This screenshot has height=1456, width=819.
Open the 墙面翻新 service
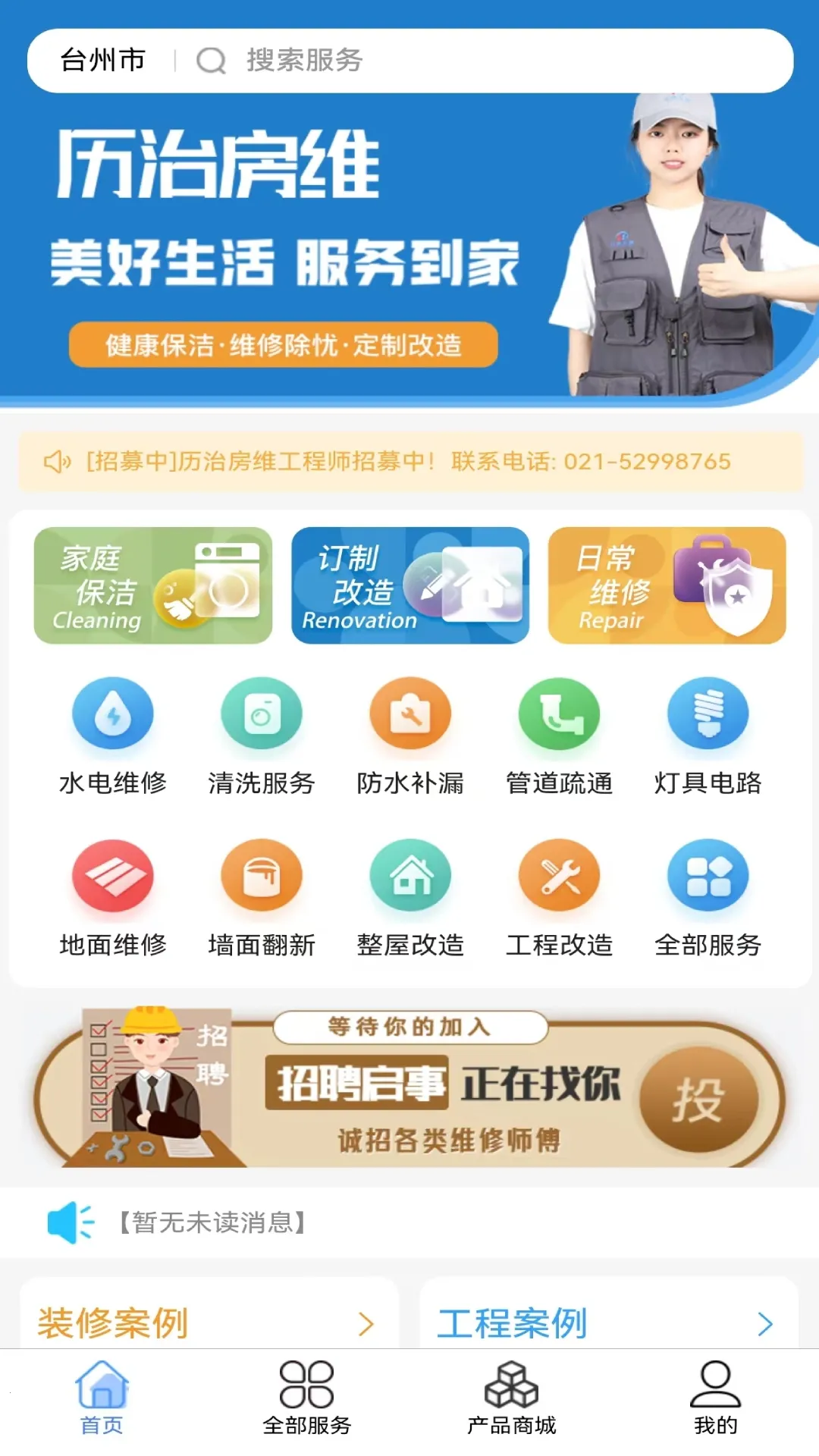click(x=262, y=896)
